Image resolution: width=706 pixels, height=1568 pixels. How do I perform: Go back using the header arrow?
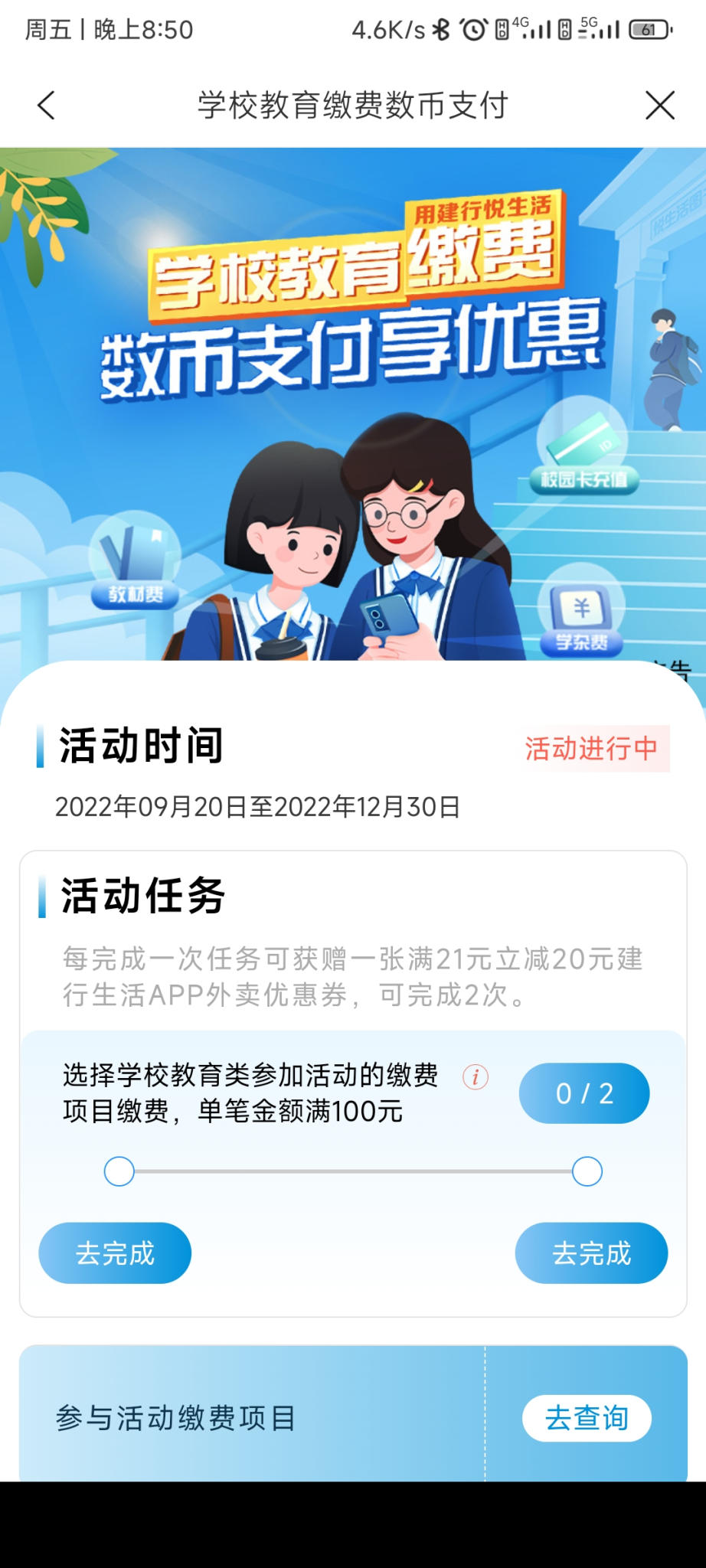(x=47, y=106)
